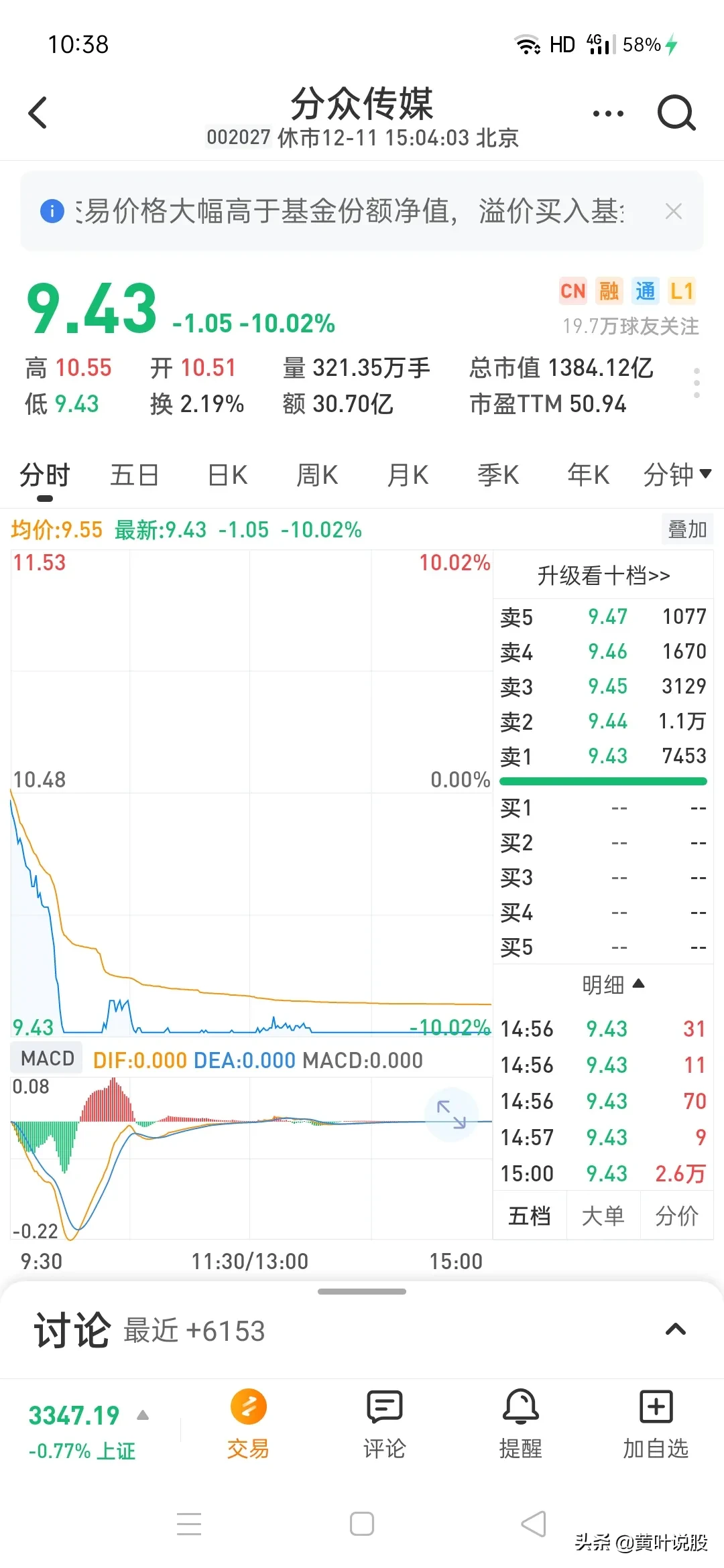This screenshot has height=1568, width=724.
Task: Dismiss the fund premium notice banner
Action: pyautogui.click(x=674, y=211)
